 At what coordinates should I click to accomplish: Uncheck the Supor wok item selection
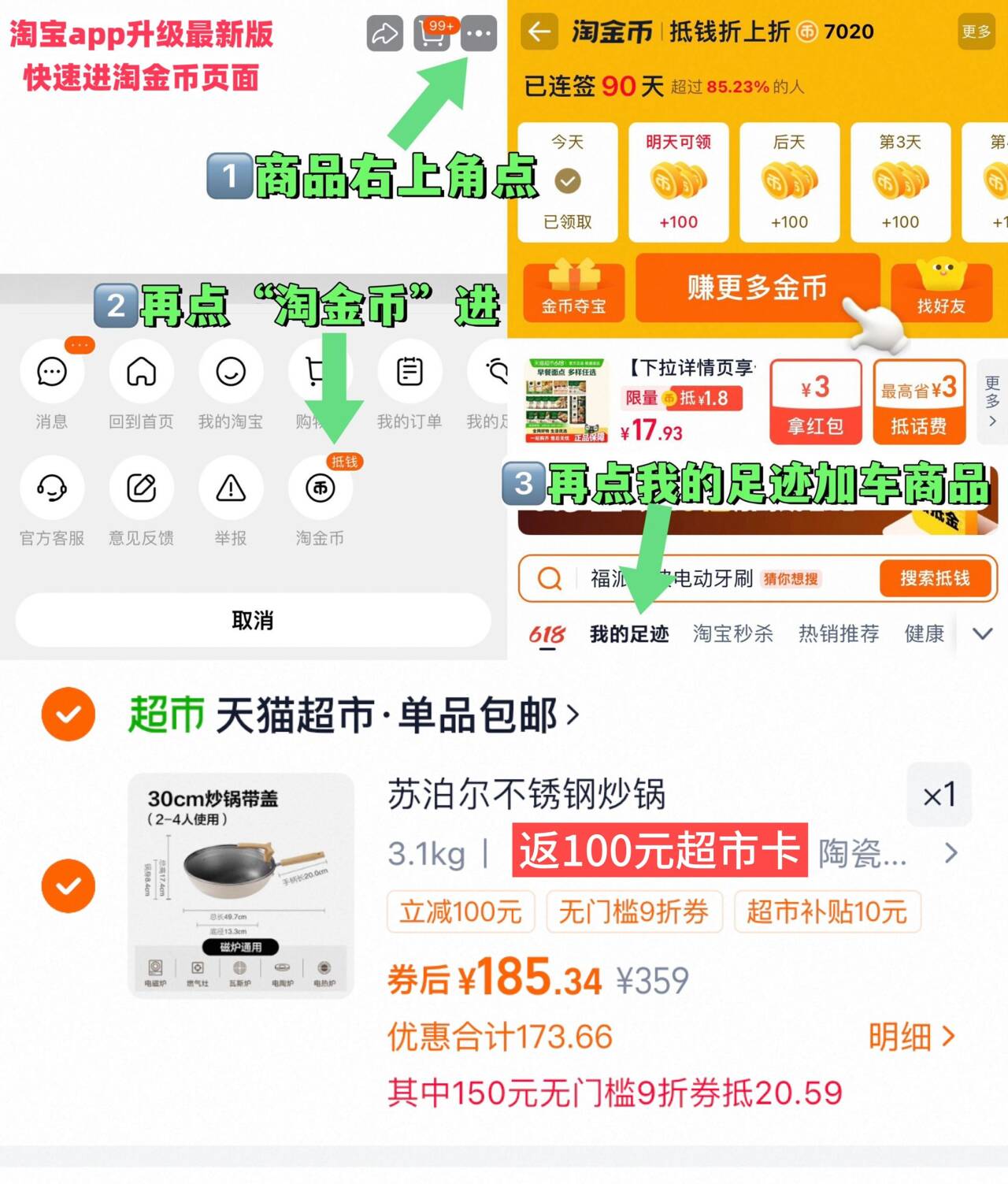click(x=68, y=885)
